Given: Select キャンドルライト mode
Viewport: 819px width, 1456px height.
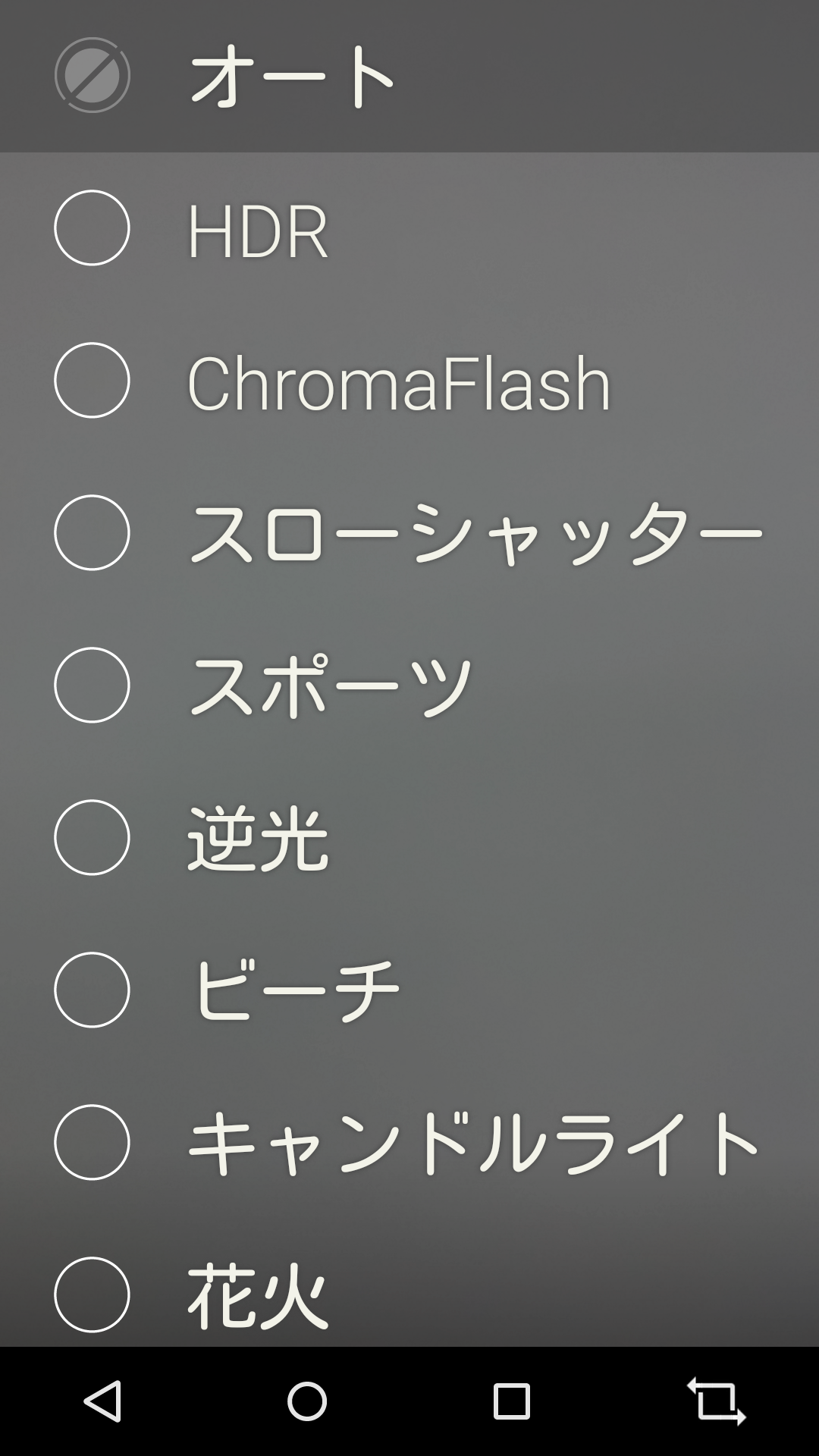Looking at the screenshot, I should pyautogui.click(x=409, y=1143).
